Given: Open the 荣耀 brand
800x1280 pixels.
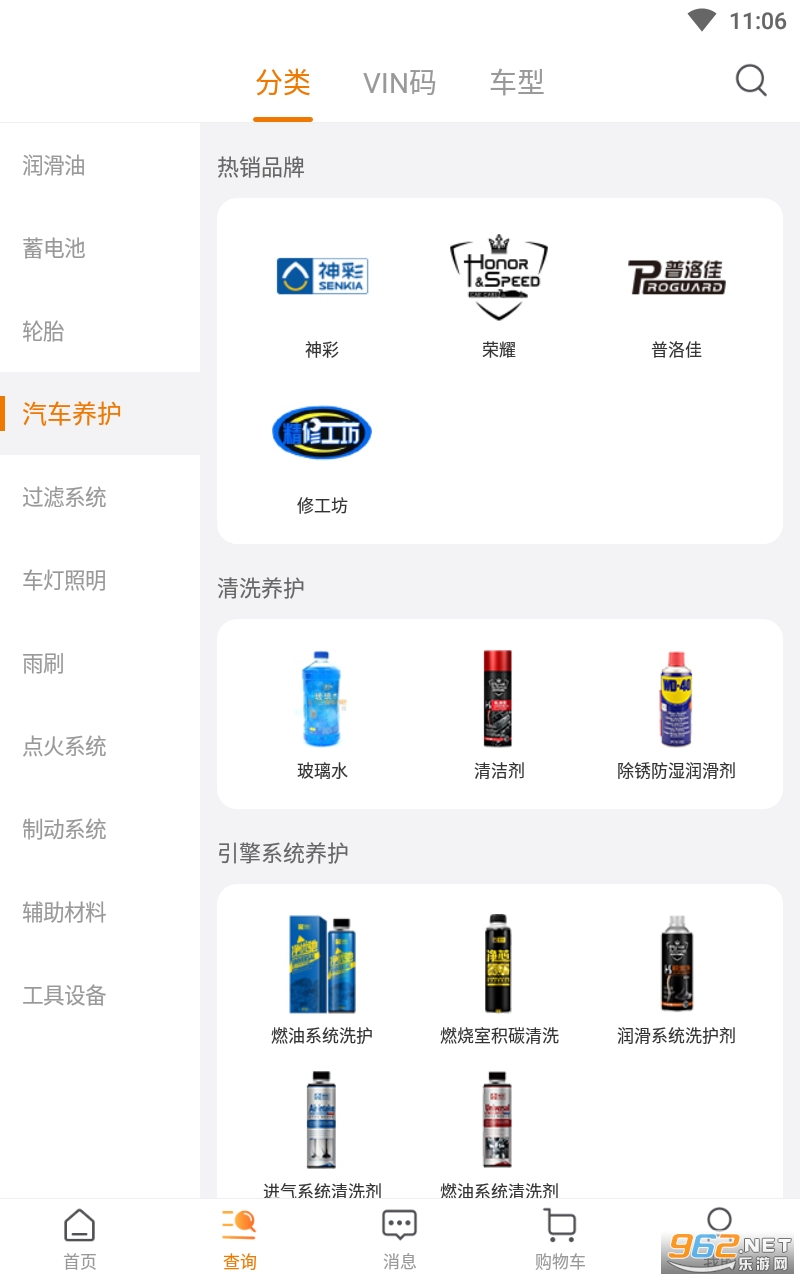Looking at the screenshot, I should point(498,295).
